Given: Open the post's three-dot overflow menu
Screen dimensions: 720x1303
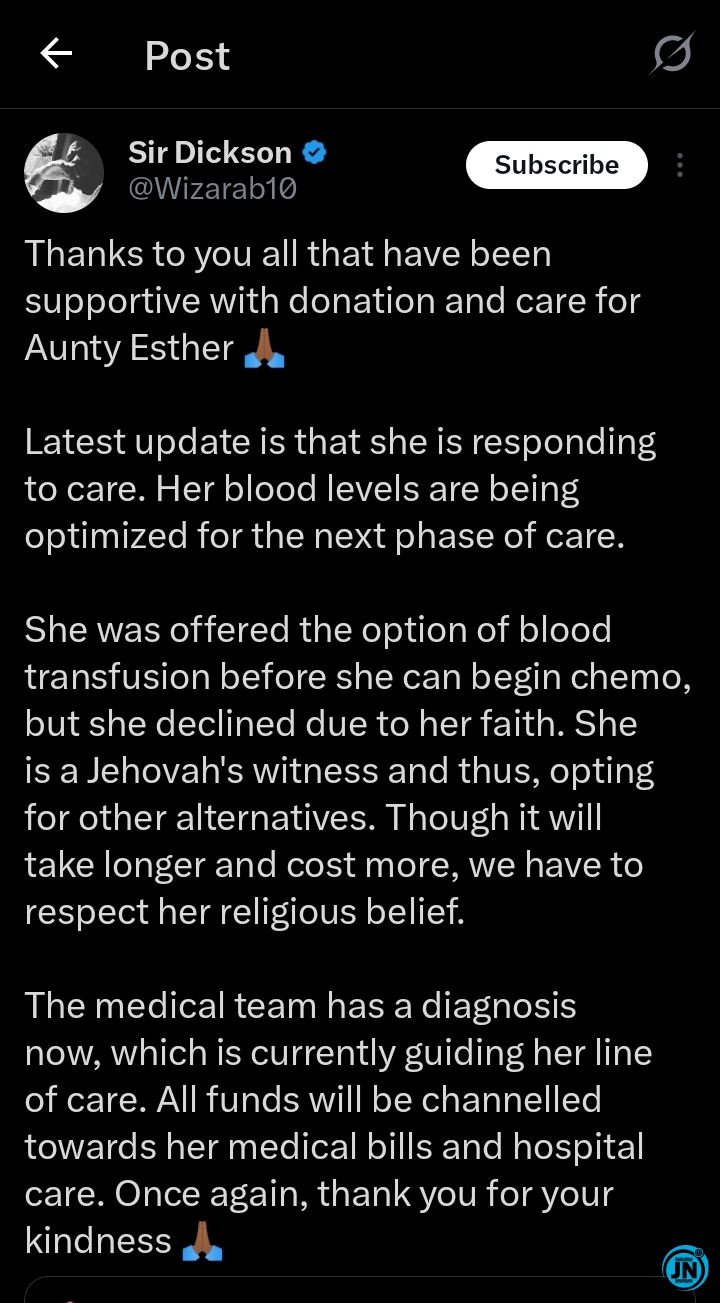Looking at the screenshot, I should [680, 165].
